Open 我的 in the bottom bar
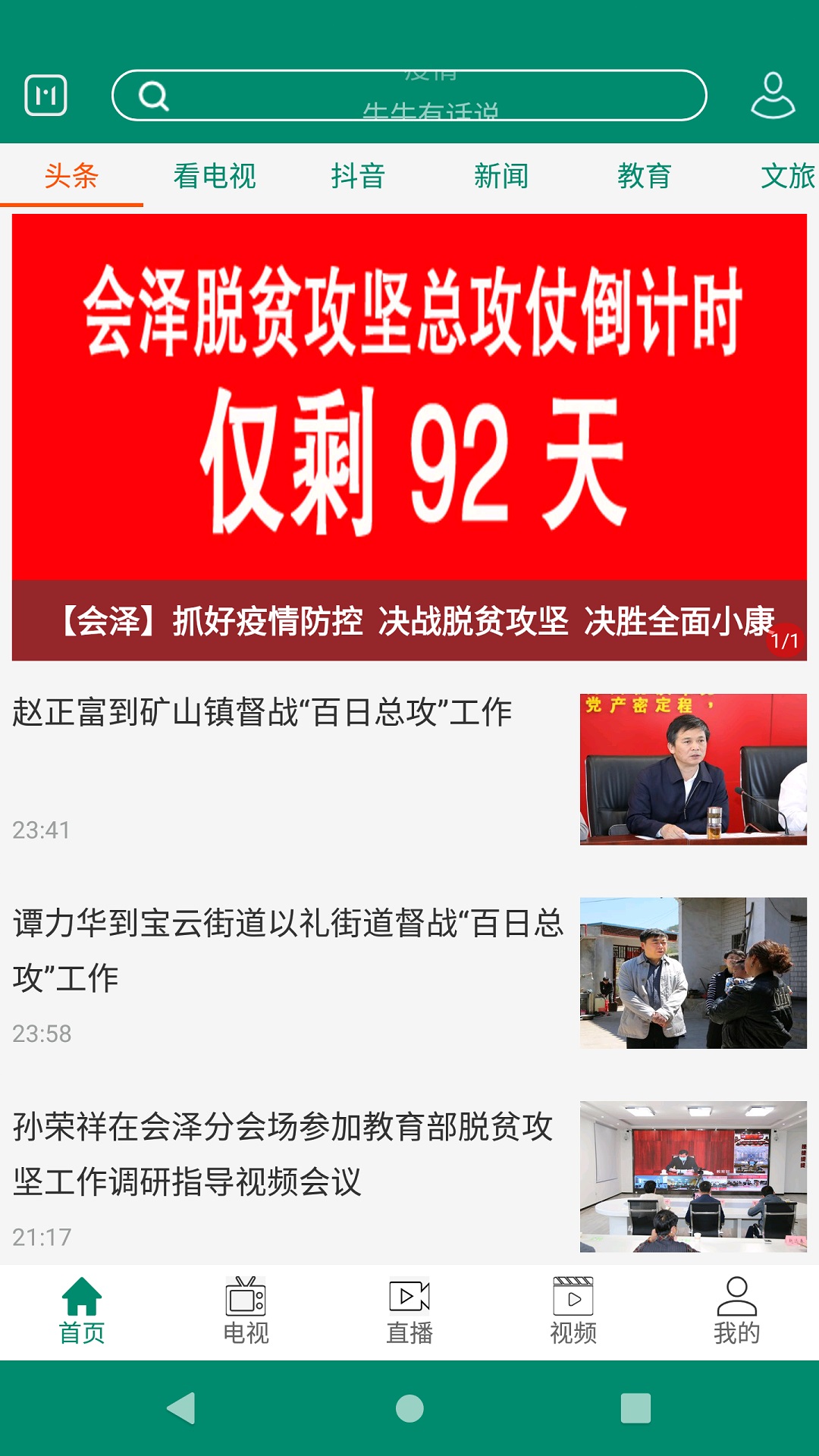819x1456 pixels. 736,1312
